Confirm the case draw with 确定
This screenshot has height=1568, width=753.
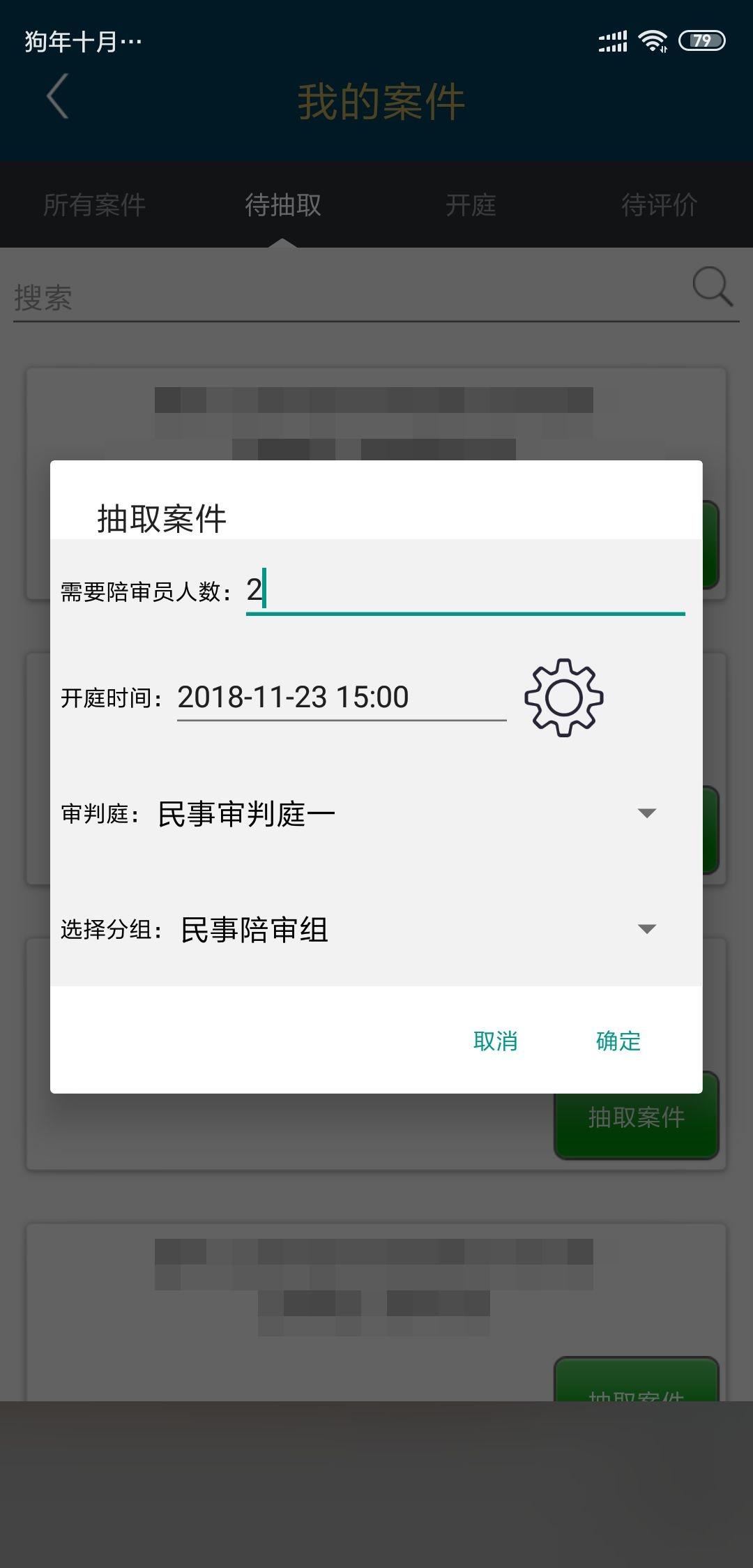[618, 1041]
